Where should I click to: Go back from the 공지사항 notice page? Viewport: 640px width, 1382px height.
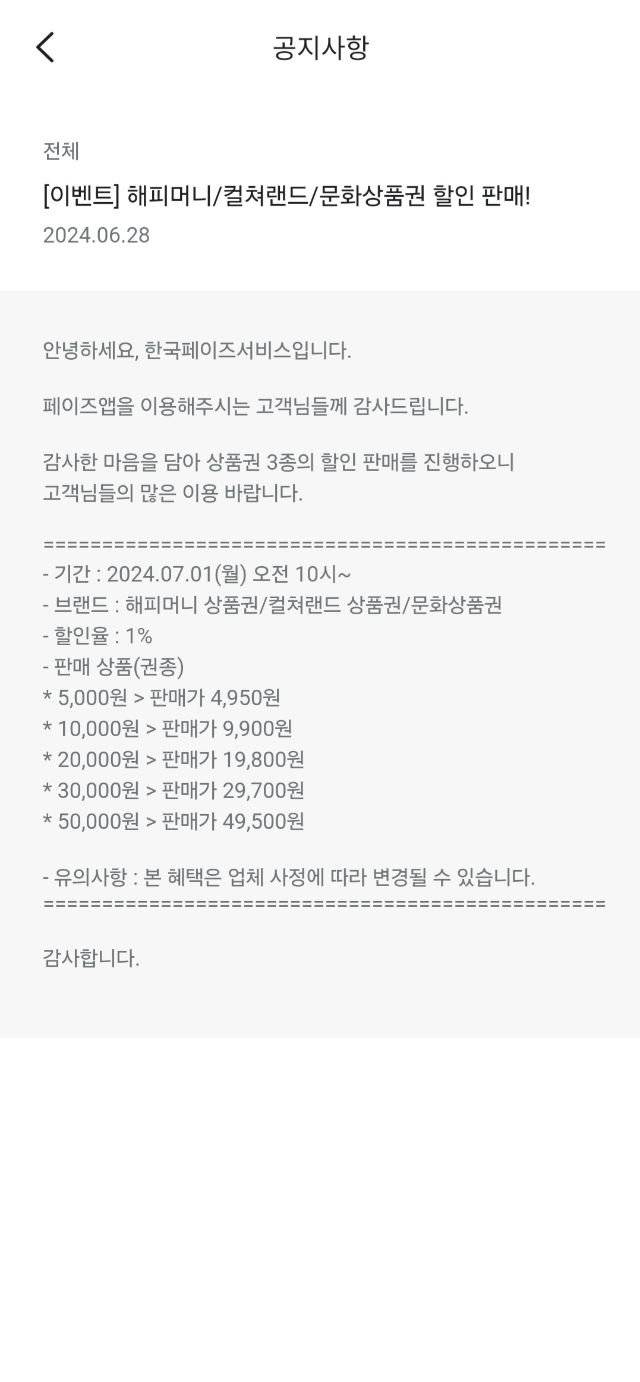click(x=45, y=47)
